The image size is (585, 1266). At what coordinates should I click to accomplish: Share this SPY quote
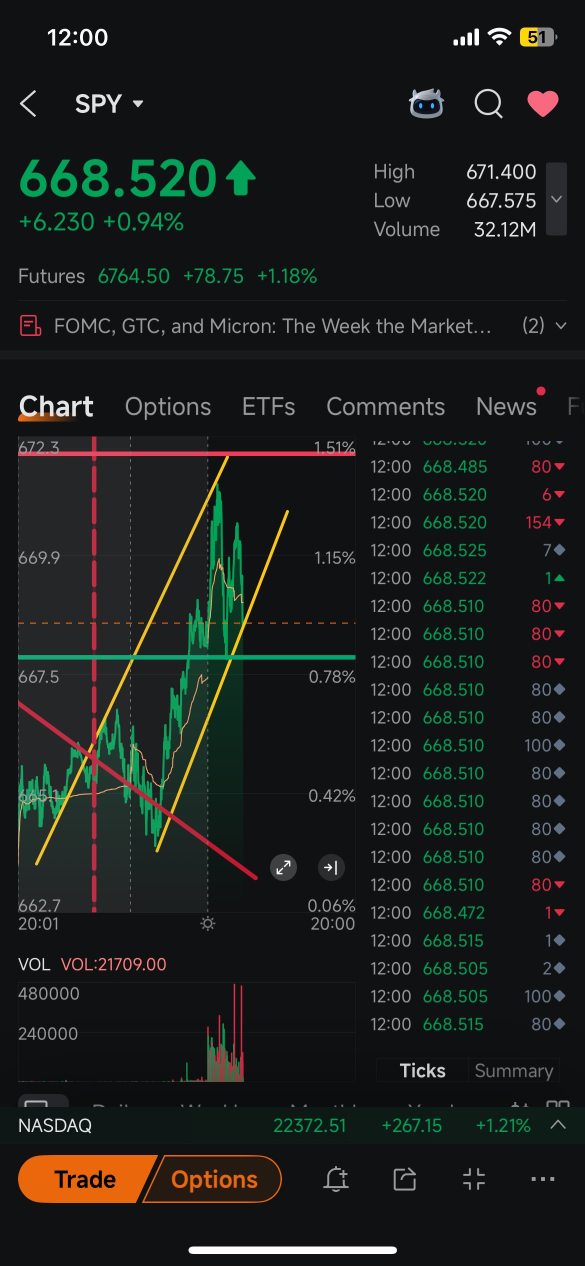pyautogui.click(x=405, y=1180)
